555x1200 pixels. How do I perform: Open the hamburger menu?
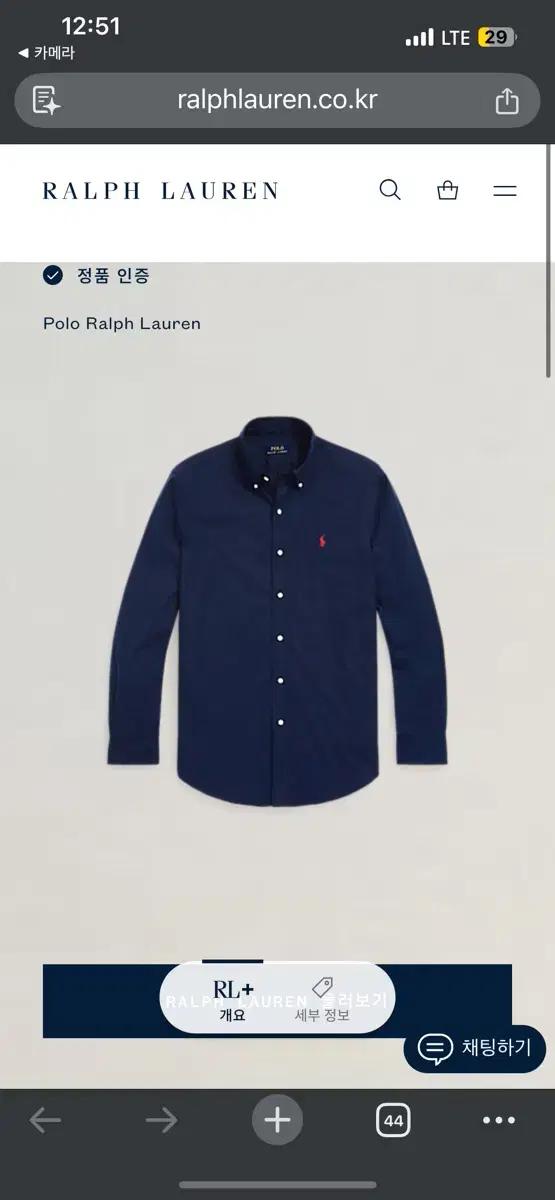pos(505,190)
